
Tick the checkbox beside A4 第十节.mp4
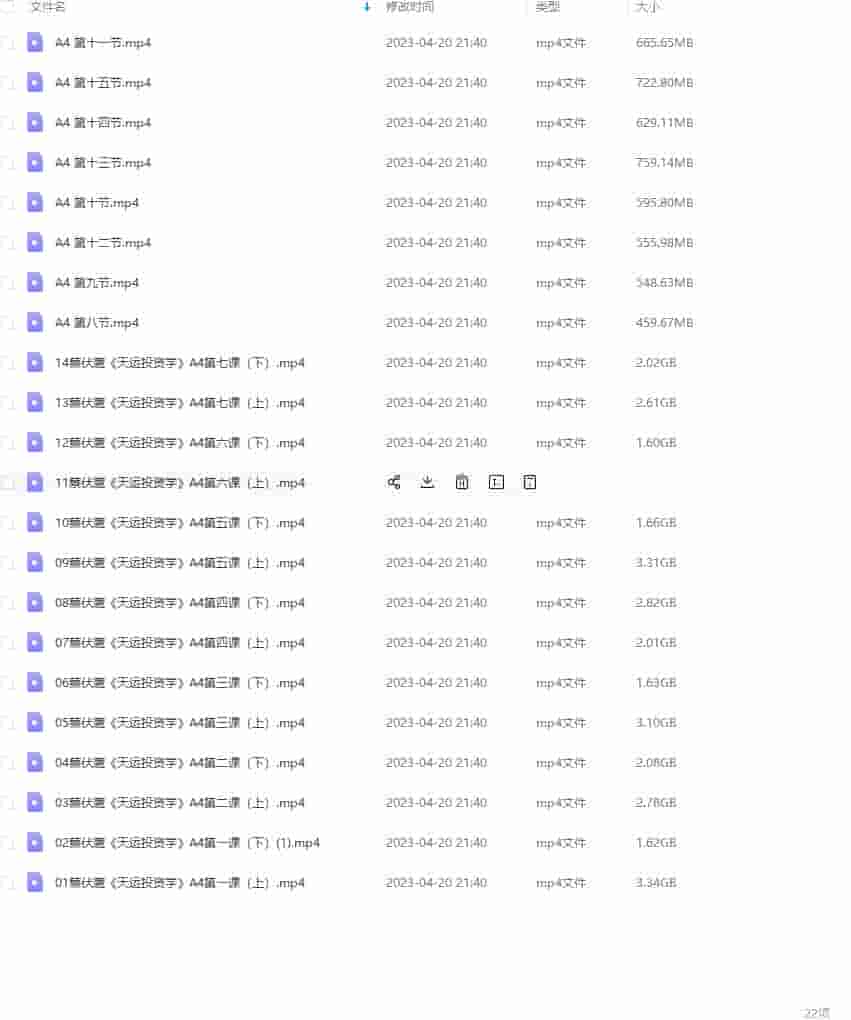pos(8,203)
